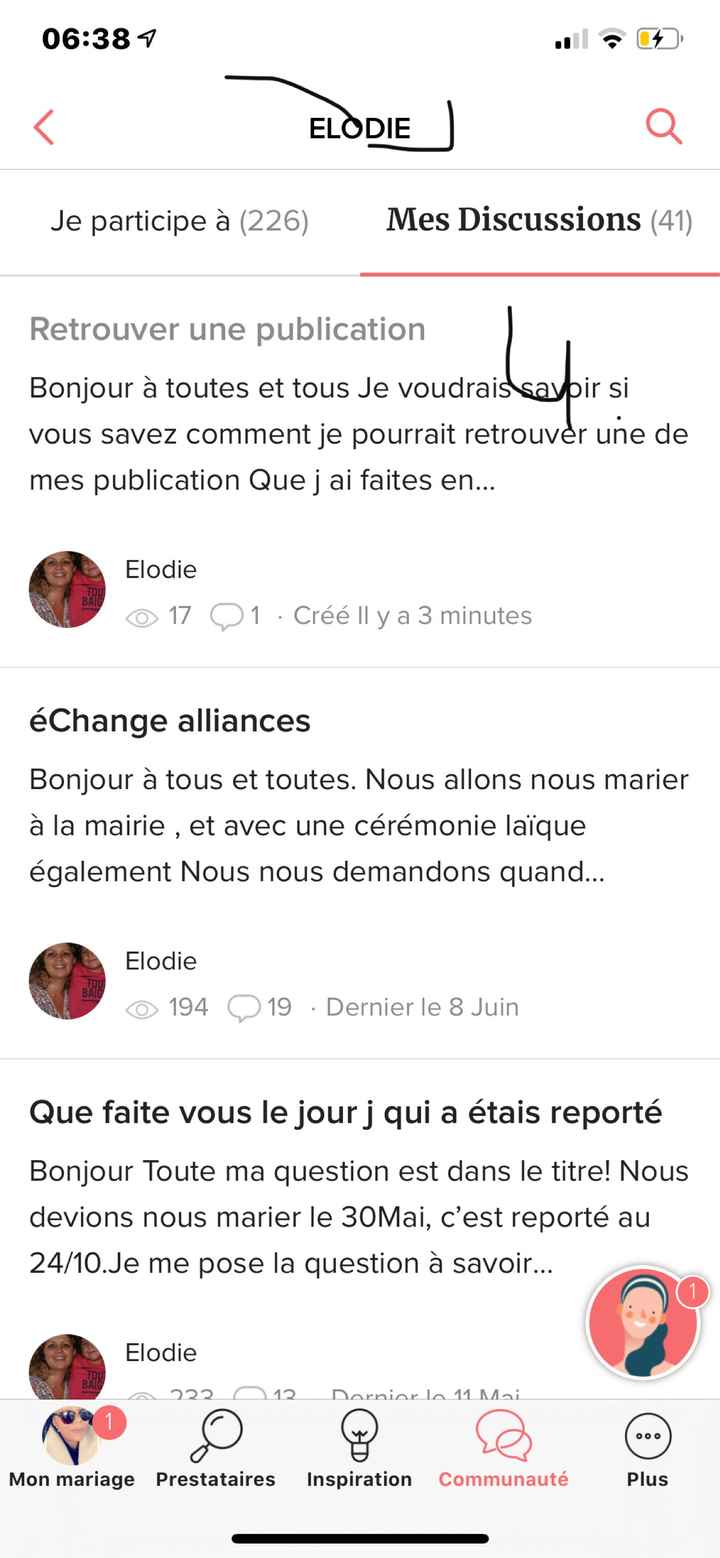Screen dimensions: 720x1558
Task: Tap the comment icon on éChange alliances
Action: (x=244, y=1007)
